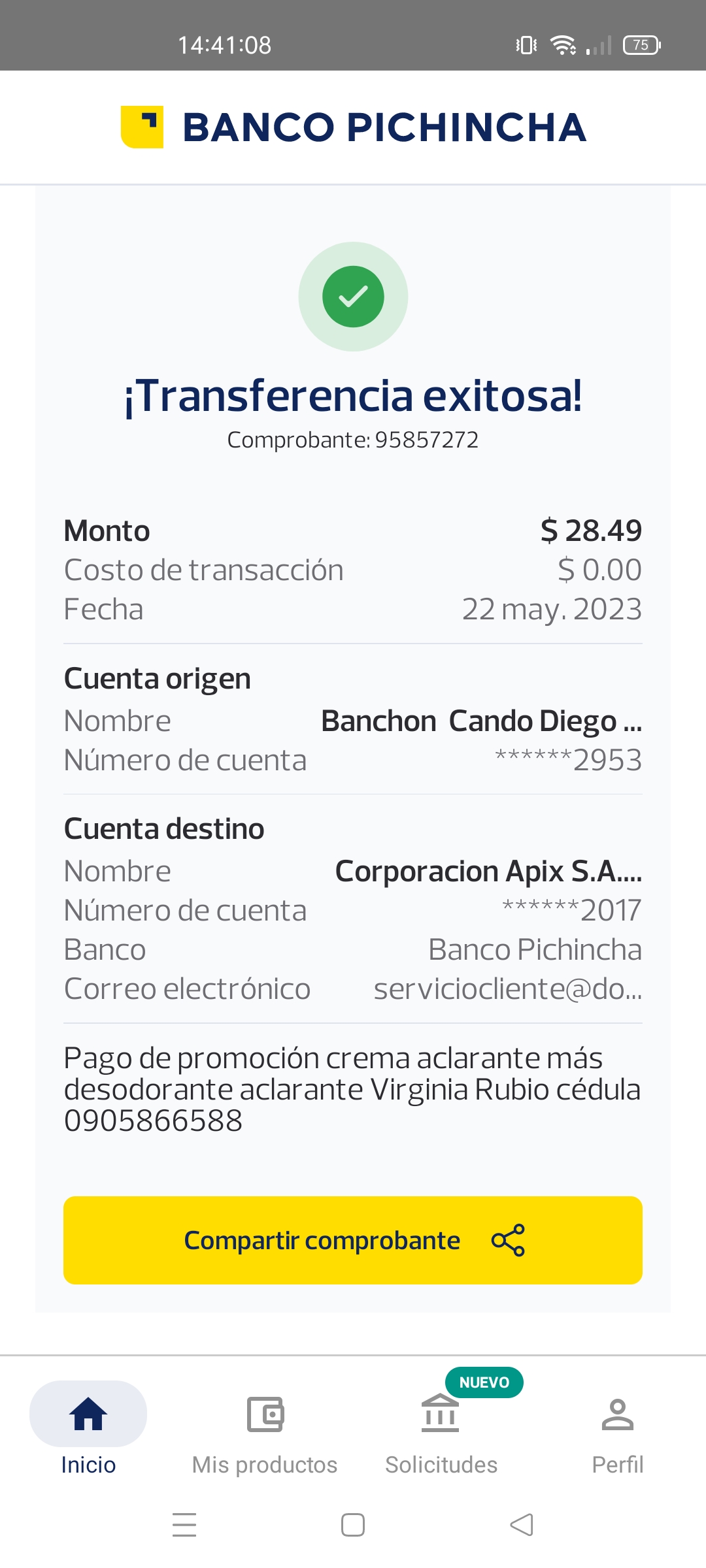Tap the system home button

[353, 1525]
